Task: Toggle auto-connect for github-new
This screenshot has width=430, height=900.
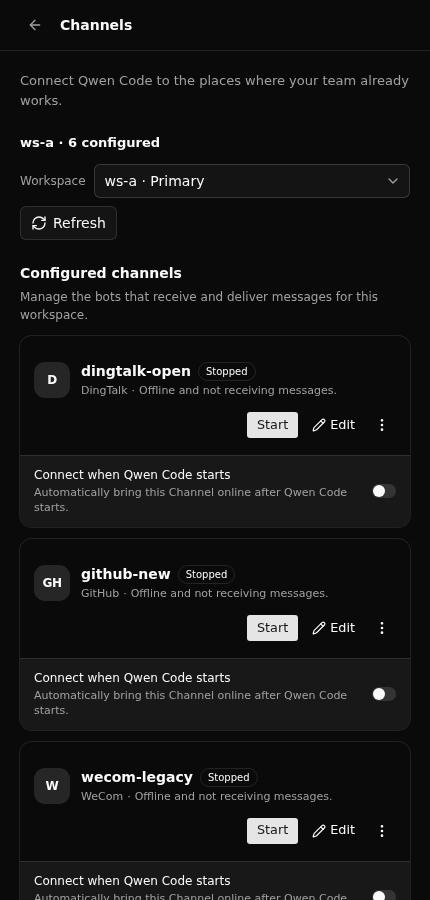Action: point(384,695)
